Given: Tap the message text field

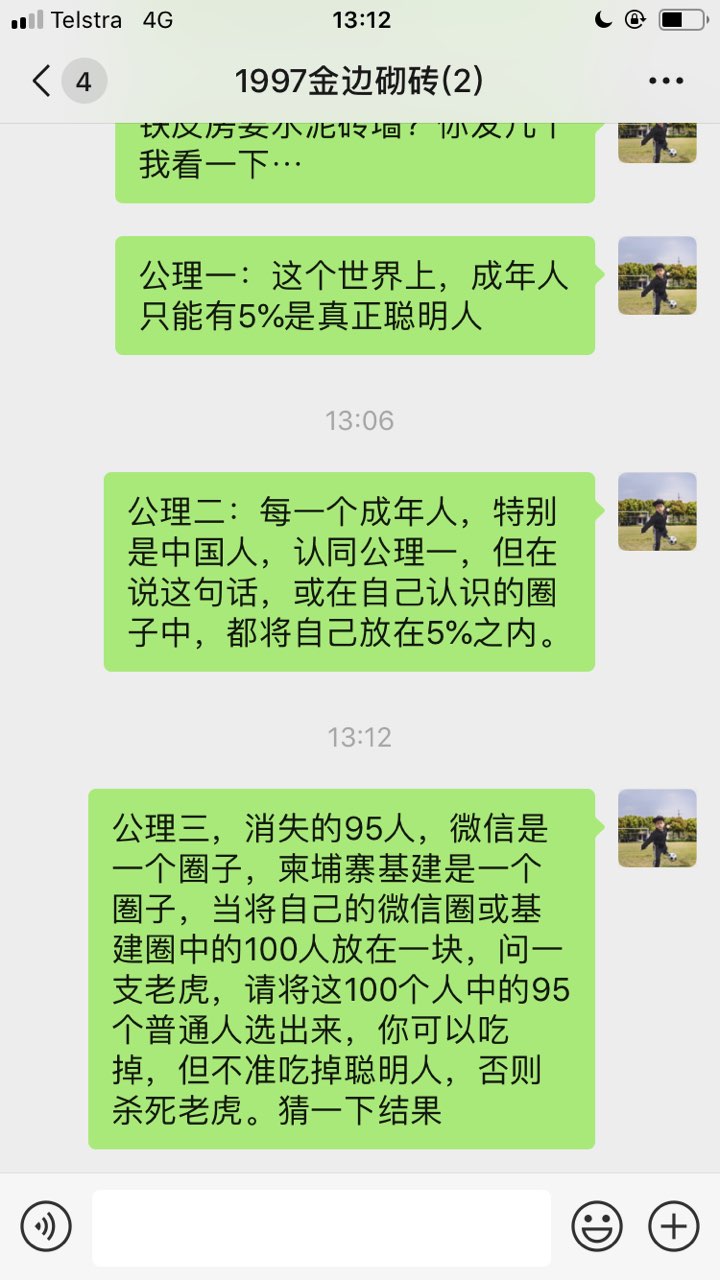Looking at the screenshot, I should tap(321, 1227).
